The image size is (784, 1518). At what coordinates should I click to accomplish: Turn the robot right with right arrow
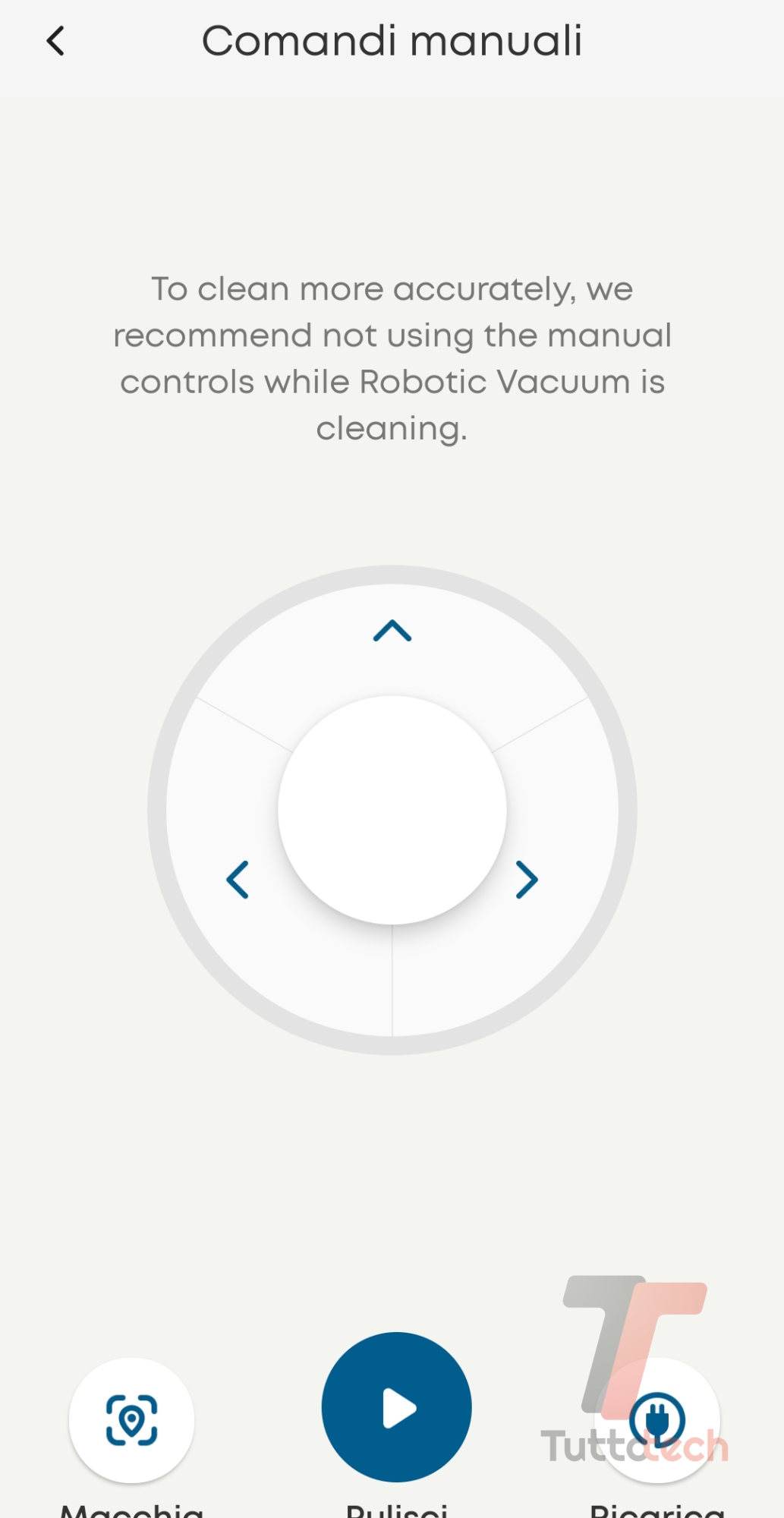click(x=527, y=880)
